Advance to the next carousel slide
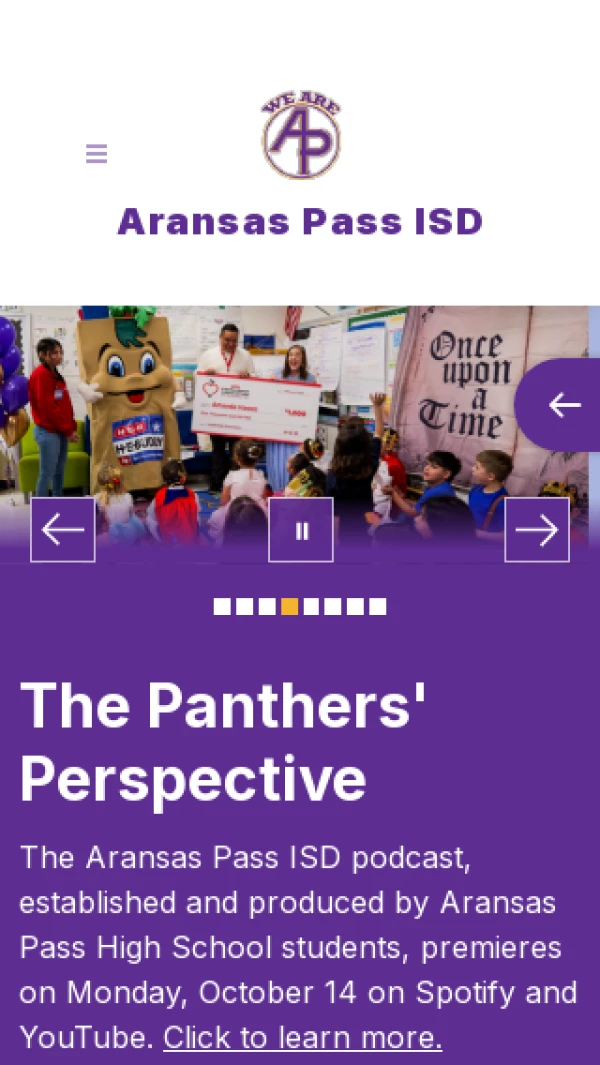The image size is (600, 1065). pos(537,530)
